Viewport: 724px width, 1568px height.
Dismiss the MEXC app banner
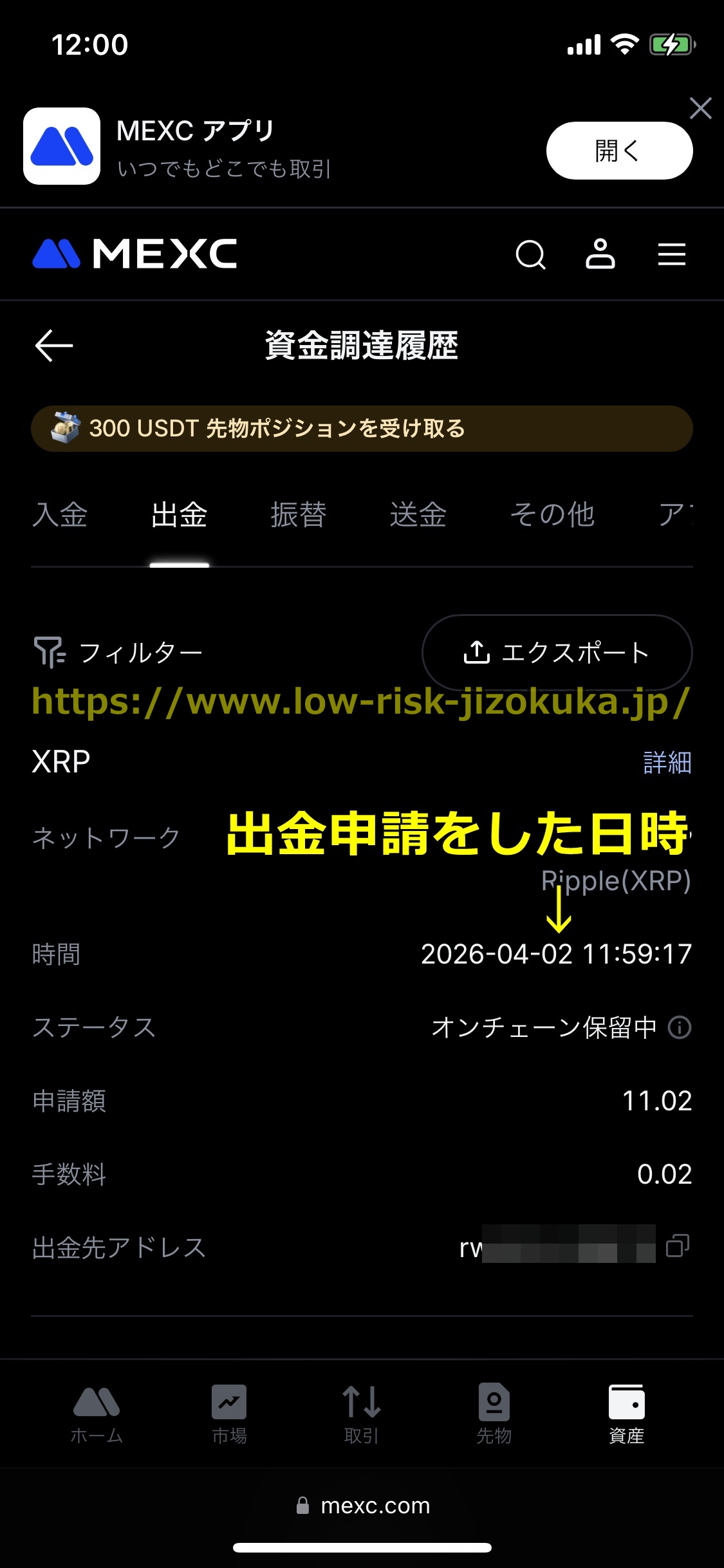coord(700,108)
